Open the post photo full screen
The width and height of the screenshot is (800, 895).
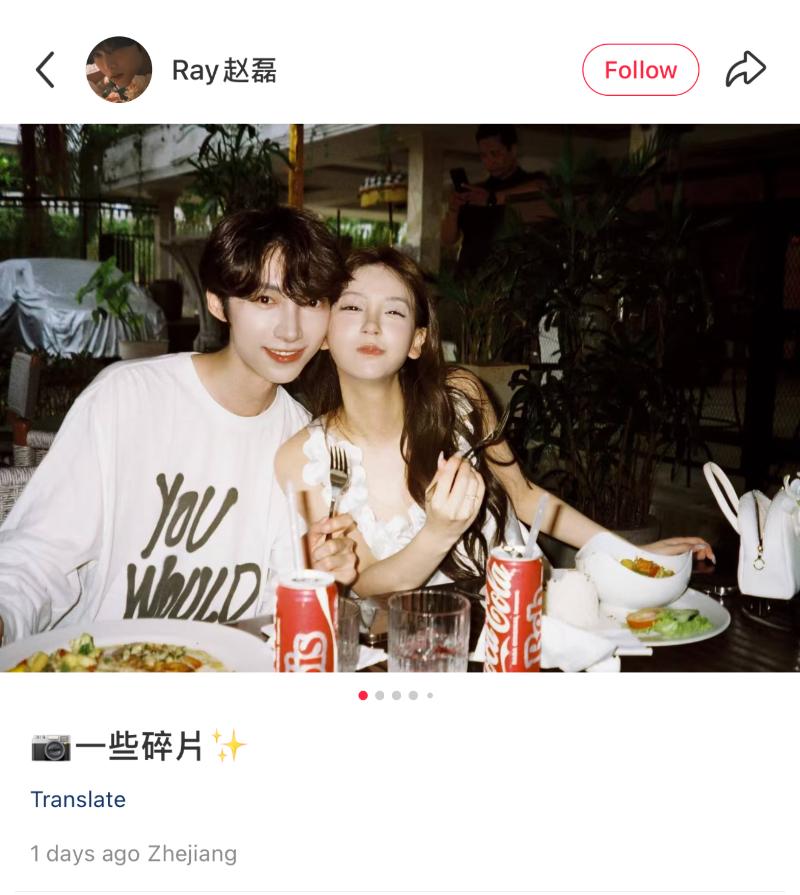tap(400, 398)
